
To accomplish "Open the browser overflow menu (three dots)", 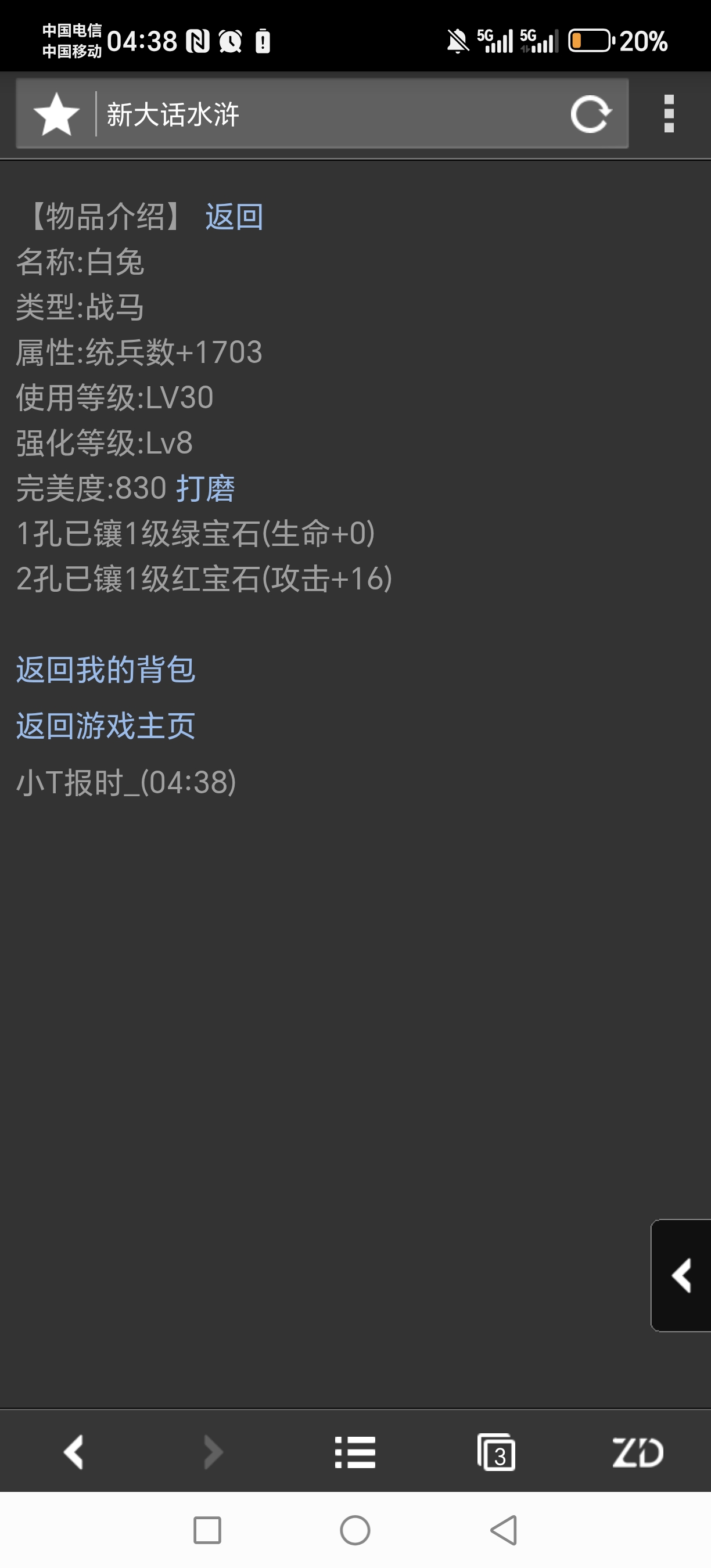I will [668, 114].
